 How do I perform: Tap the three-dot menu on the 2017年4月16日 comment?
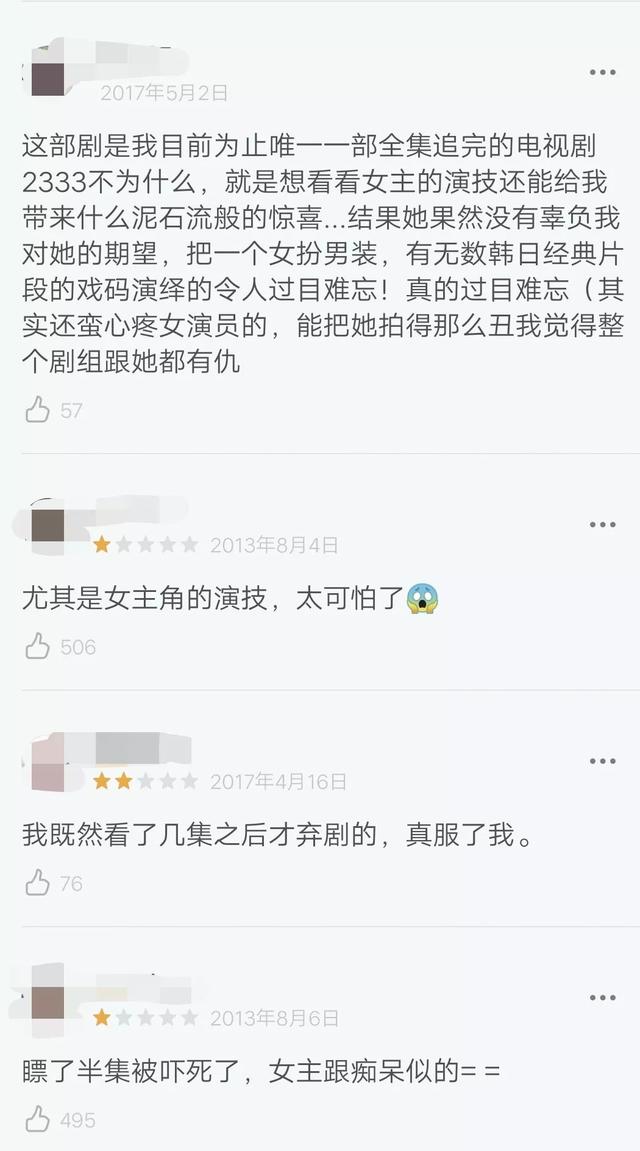[x=602, y=761]
